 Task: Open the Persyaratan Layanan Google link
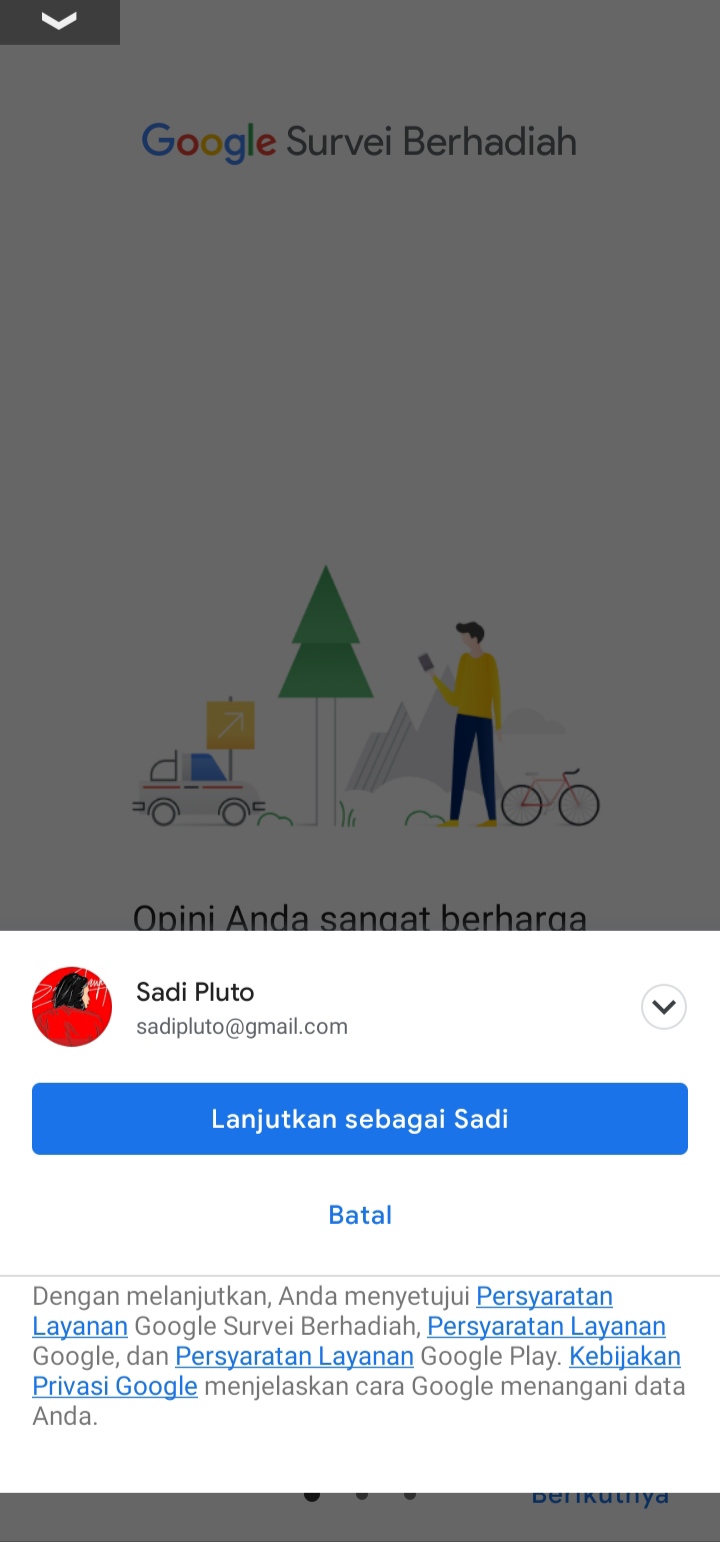coord(546,1327)
